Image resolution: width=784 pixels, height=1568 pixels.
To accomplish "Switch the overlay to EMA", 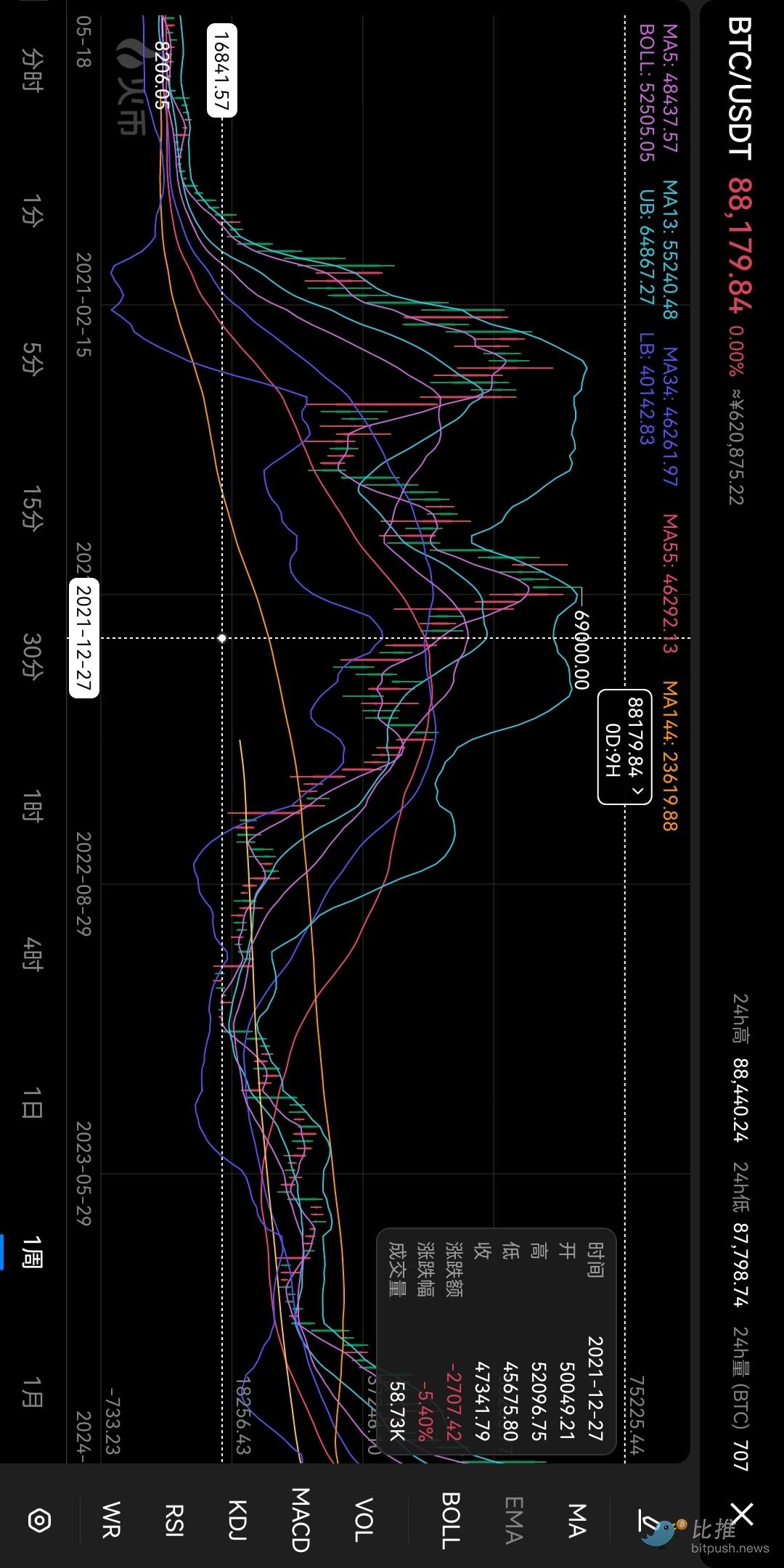I will pyautogui.click(x=513, y=1520).
